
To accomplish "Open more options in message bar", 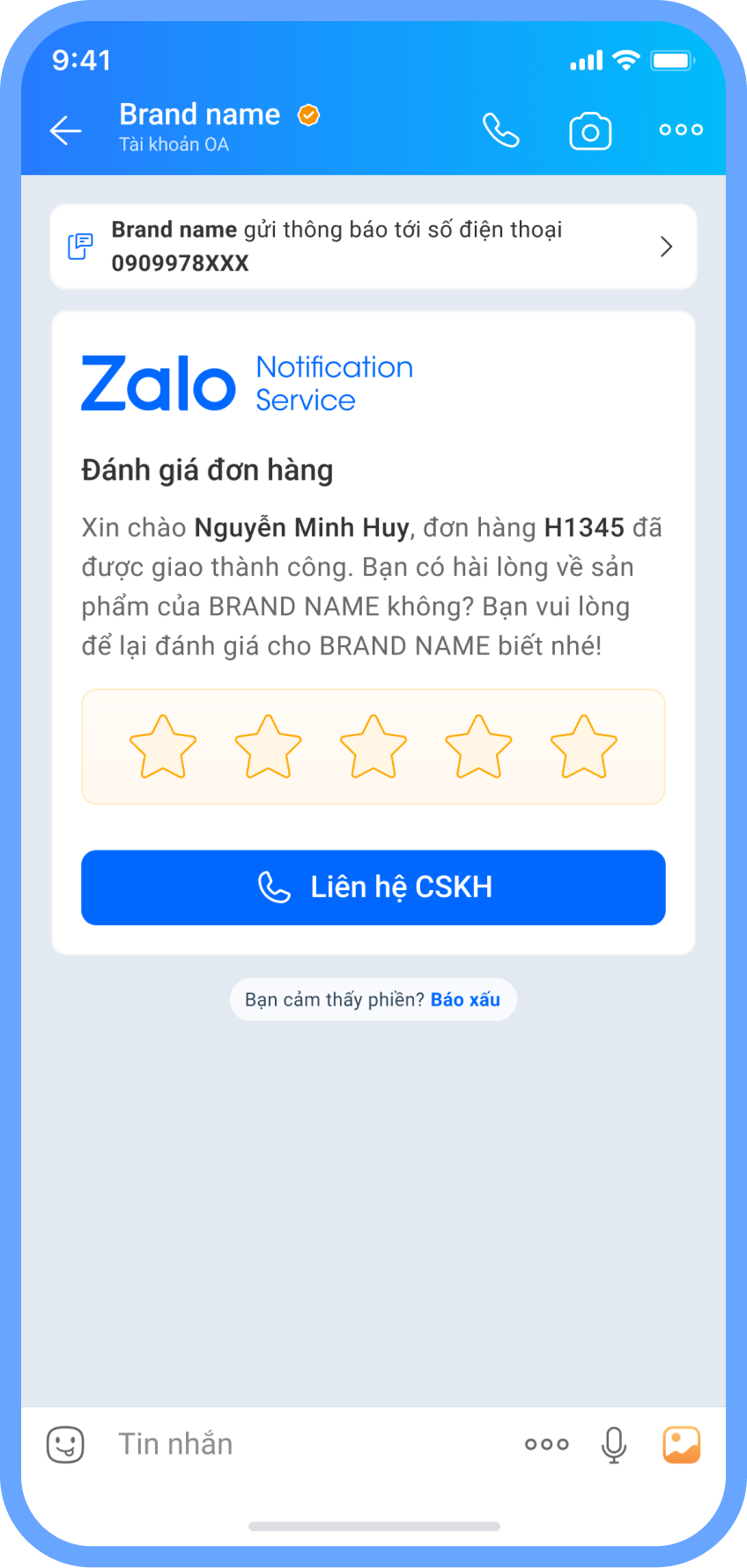I will point(546,1444).
